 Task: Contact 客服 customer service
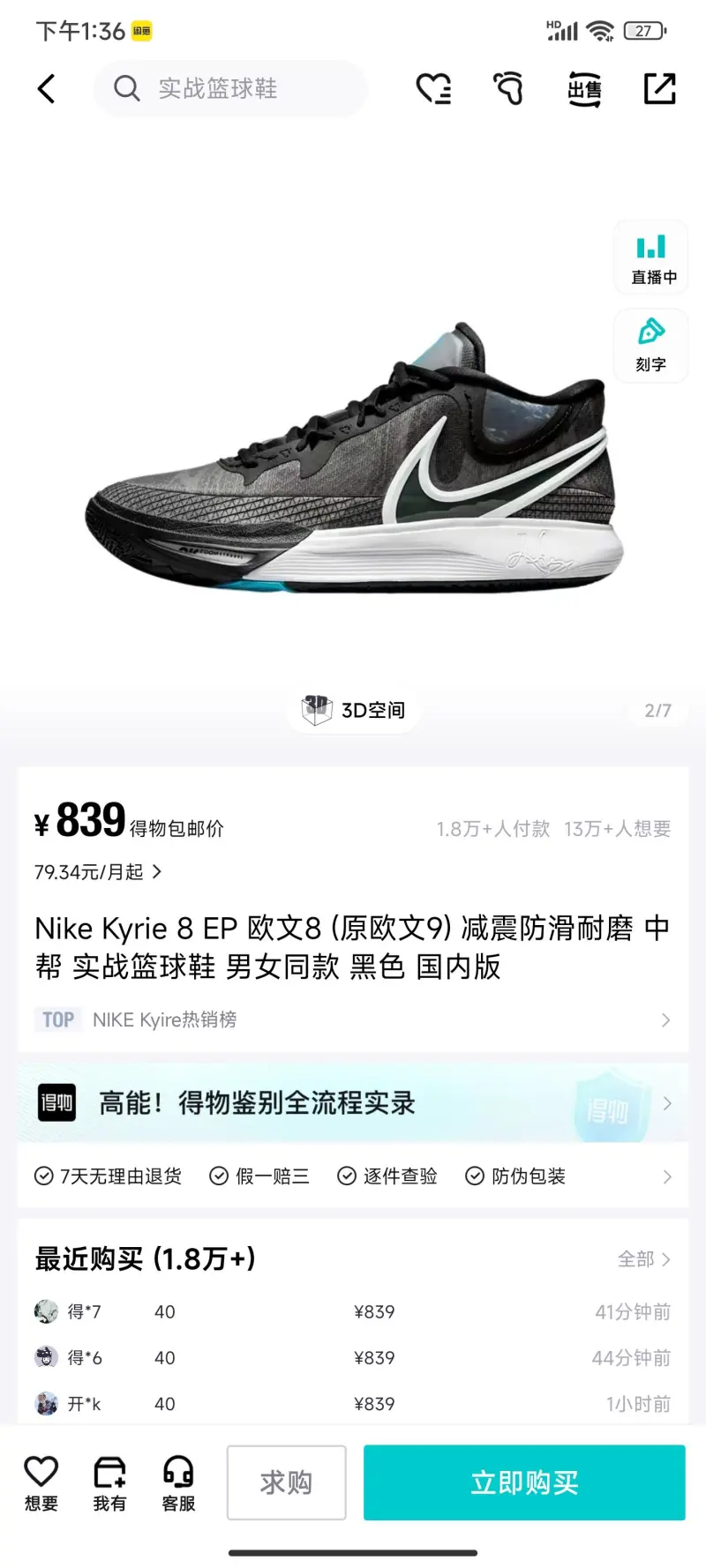coord(178,1483)
